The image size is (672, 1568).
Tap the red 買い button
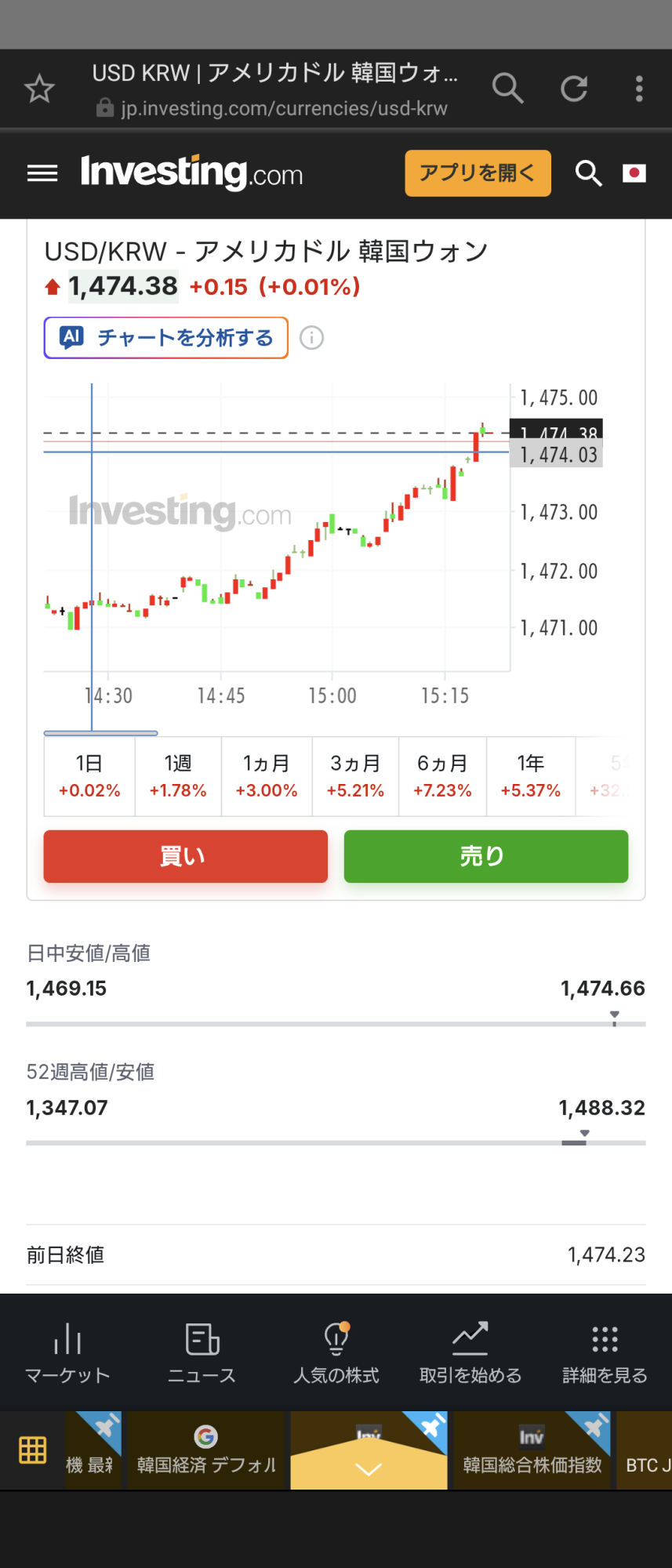tap(186, 856)
